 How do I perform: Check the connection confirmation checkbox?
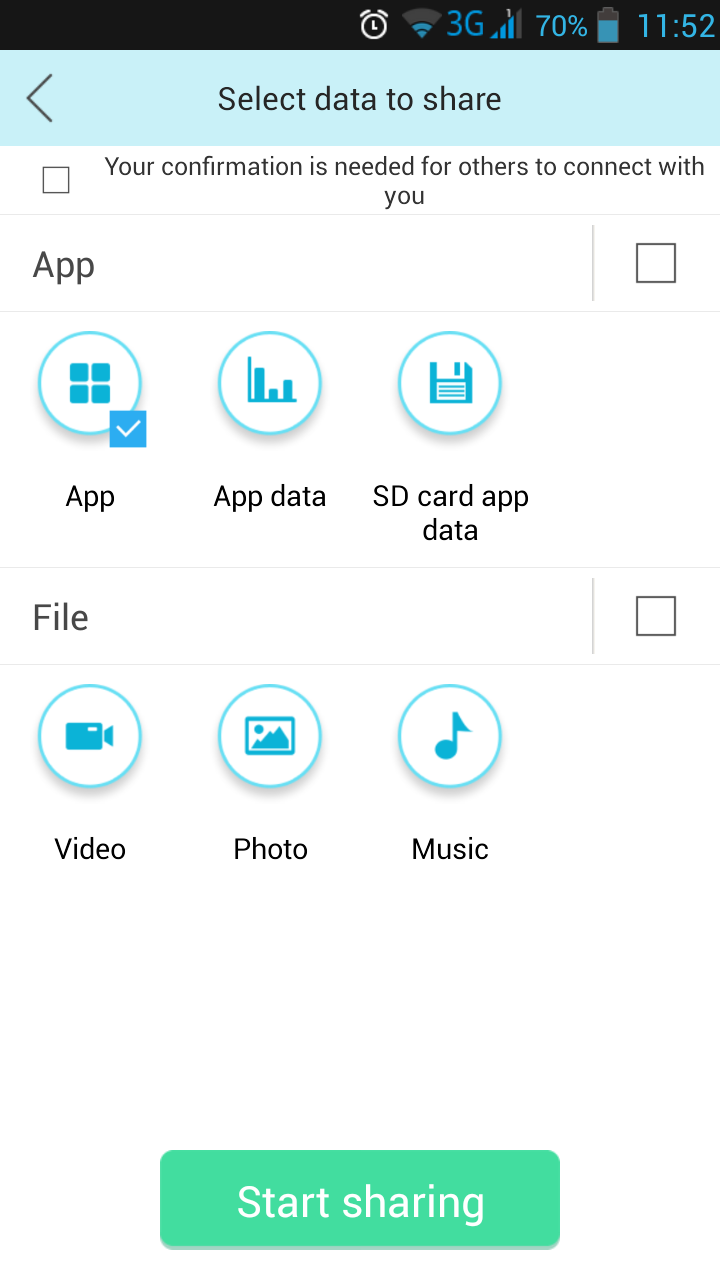click(x=56, y=180)
